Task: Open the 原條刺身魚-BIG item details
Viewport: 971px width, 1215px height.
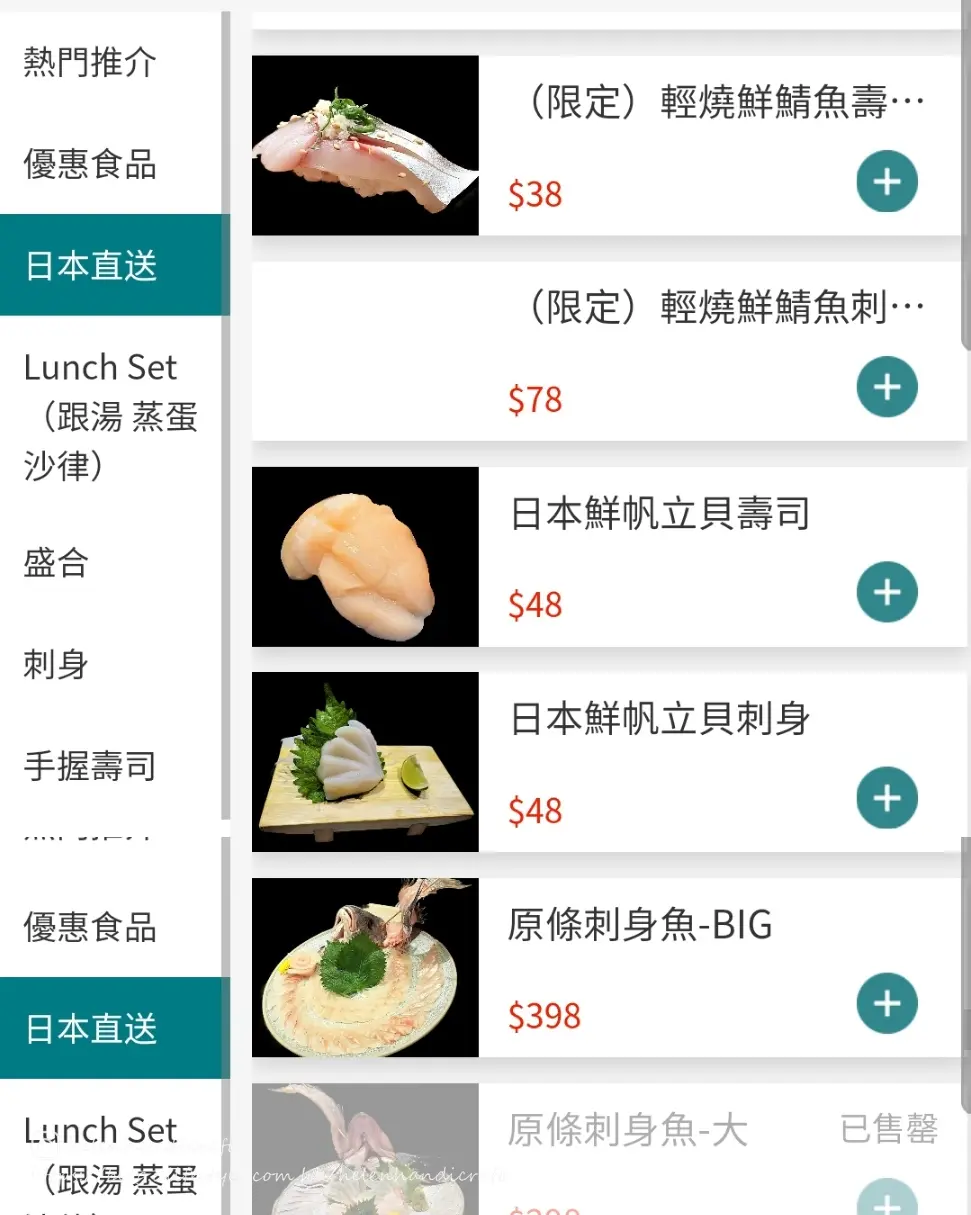Action: click(x=640, y=926)
